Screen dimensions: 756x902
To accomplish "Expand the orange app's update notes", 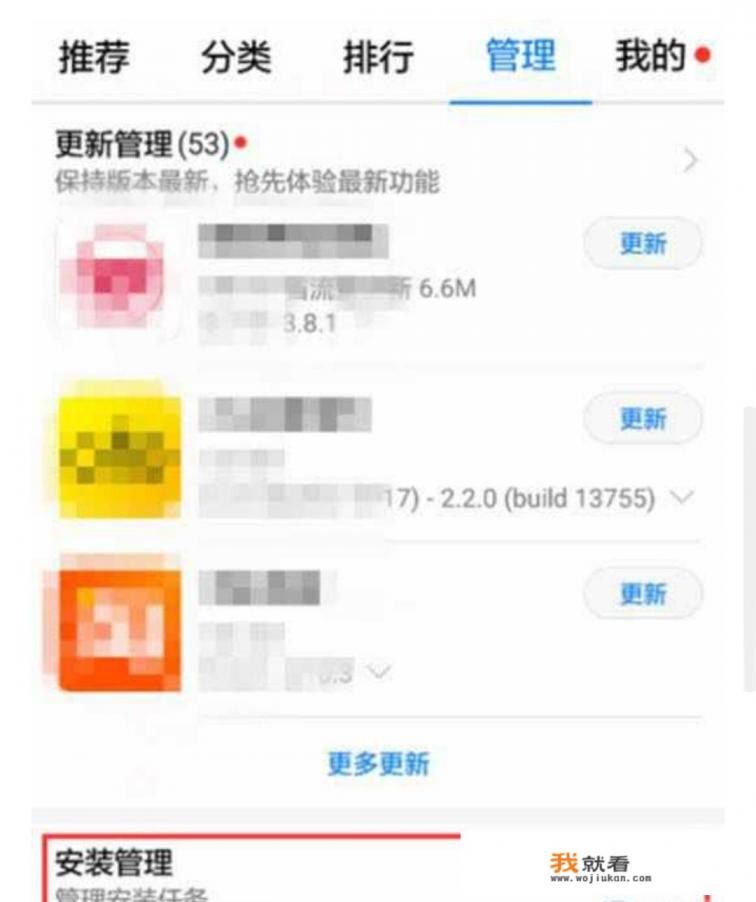I will point(377,672).
